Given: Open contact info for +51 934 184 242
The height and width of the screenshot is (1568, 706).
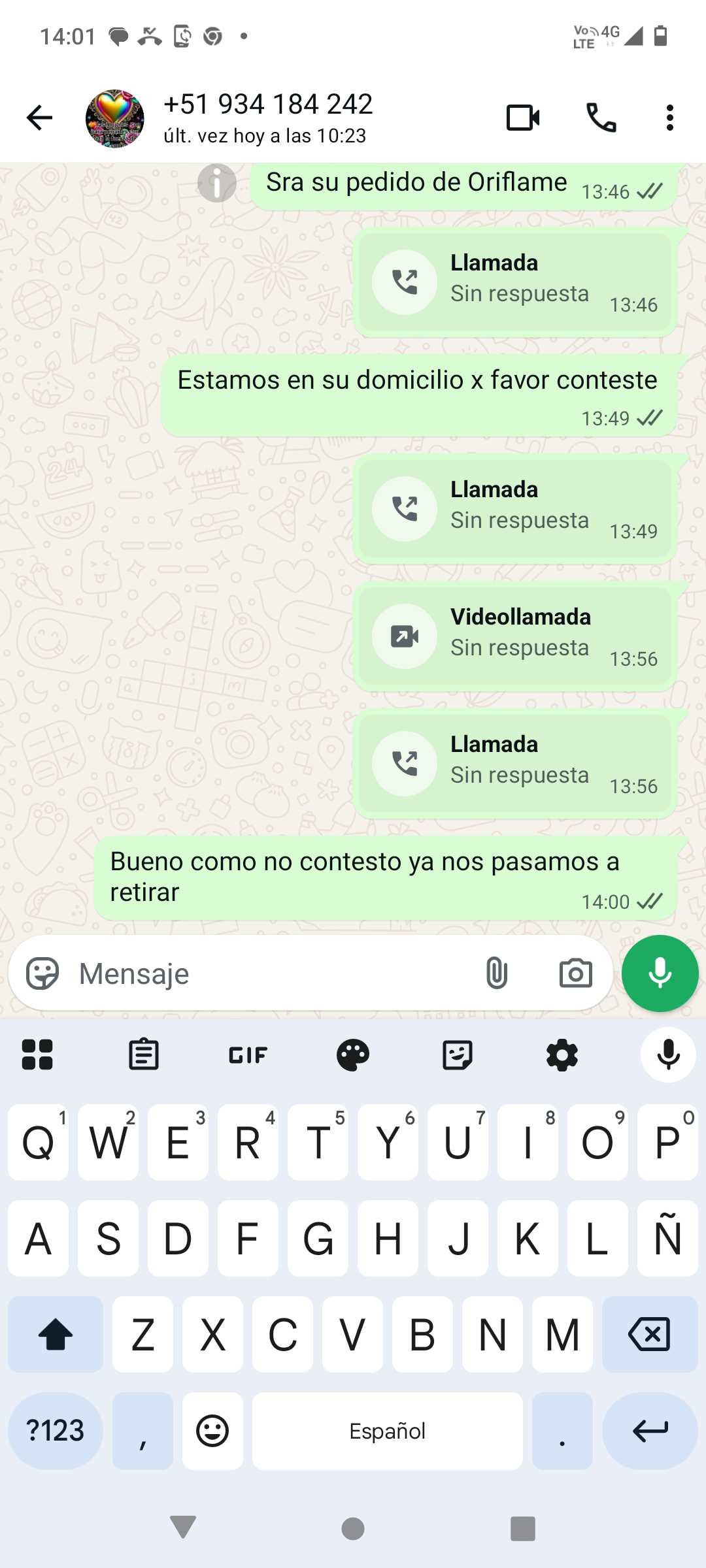Looking at the screenshot, I should coord(268,118).
